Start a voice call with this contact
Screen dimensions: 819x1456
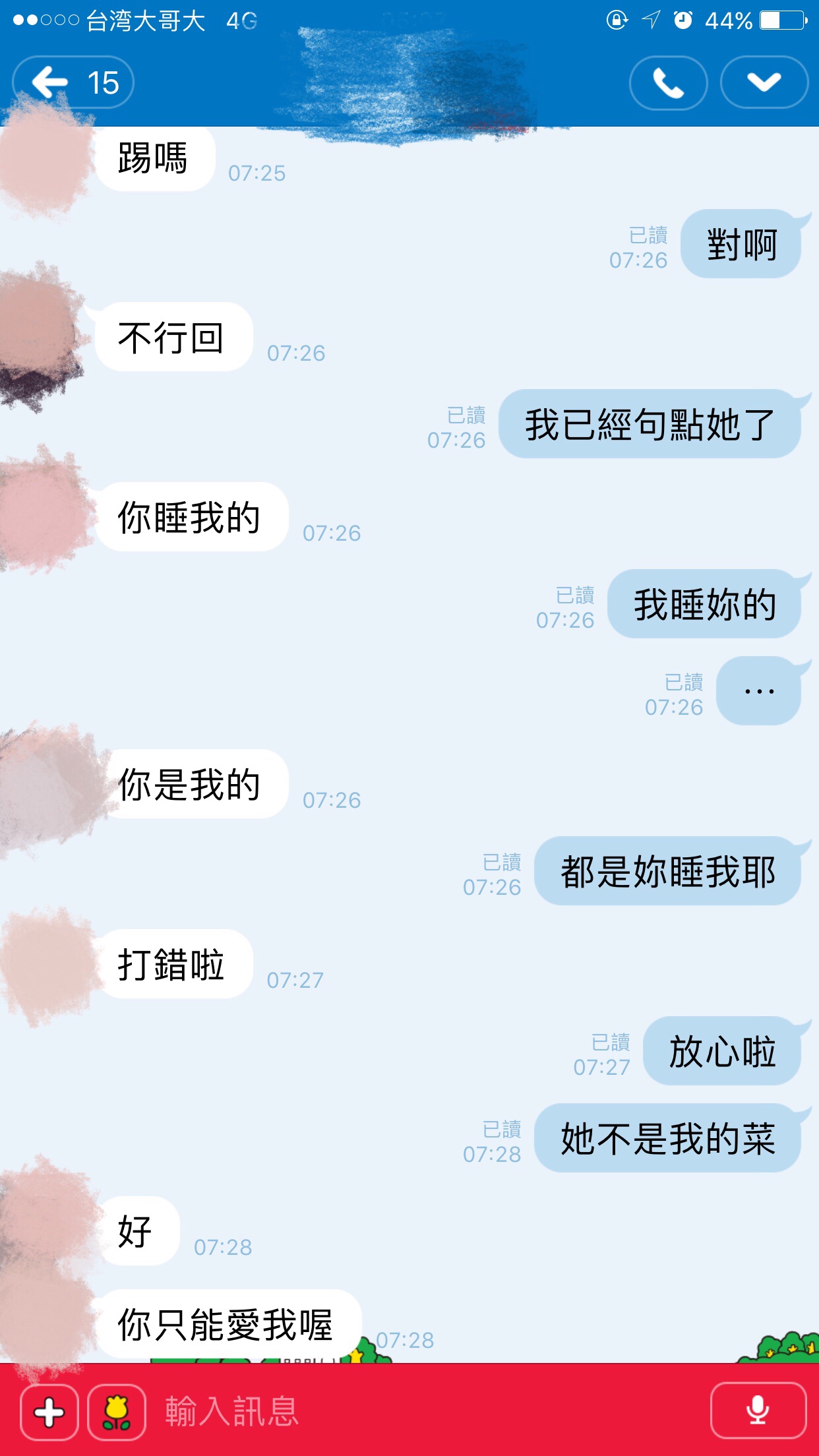(x=668, y=83)
